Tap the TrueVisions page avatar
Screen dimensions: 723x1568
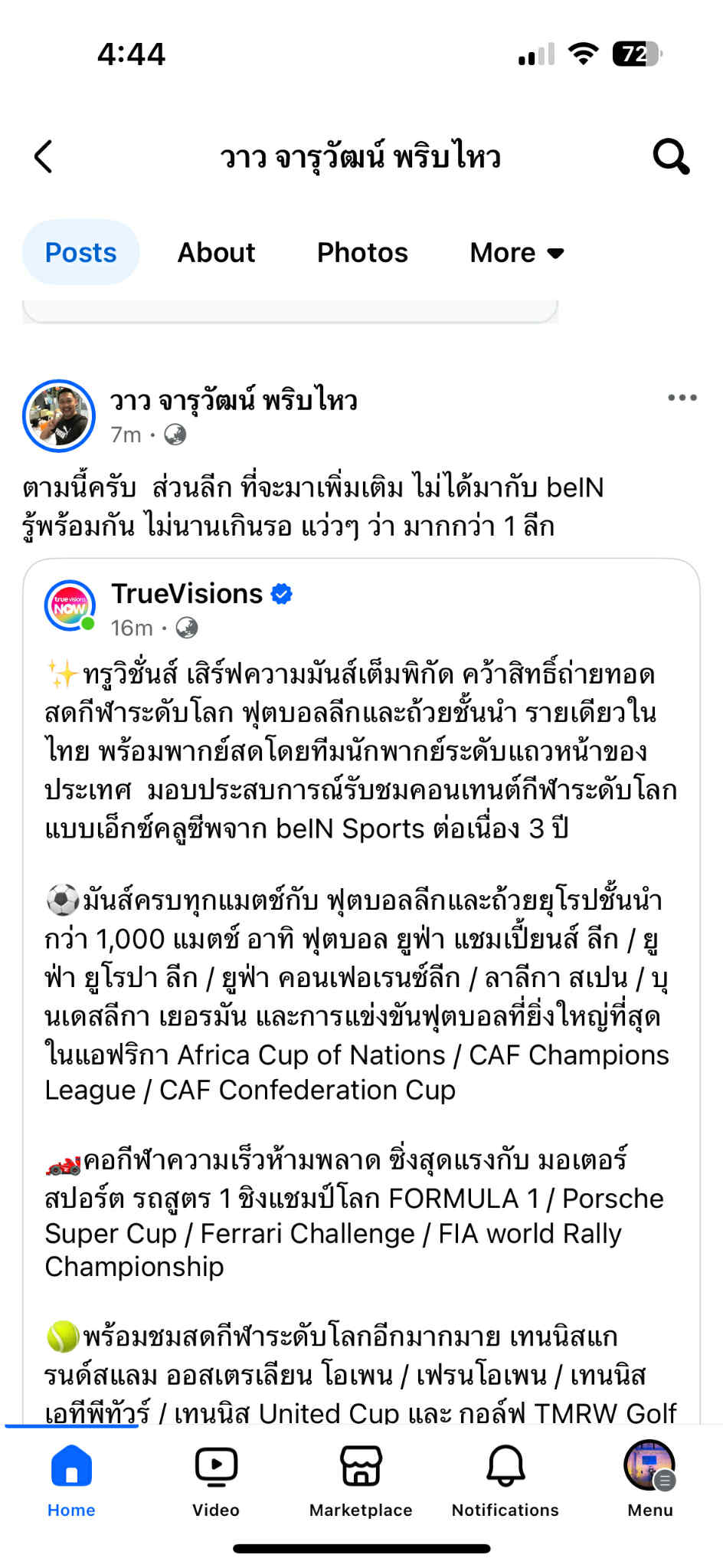click(70, 605)
